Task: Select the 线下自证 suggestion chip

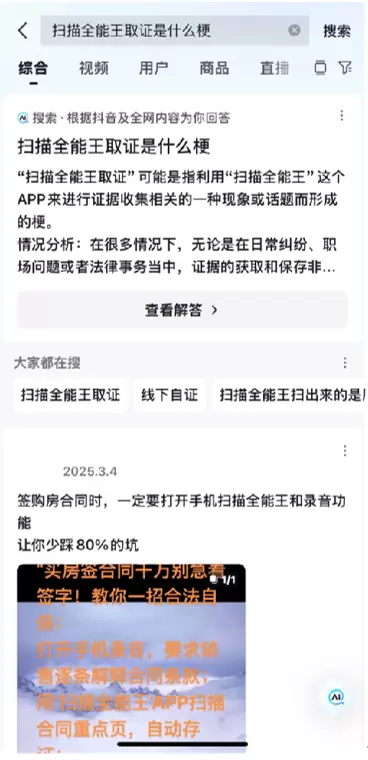Action: click(170, 396)
